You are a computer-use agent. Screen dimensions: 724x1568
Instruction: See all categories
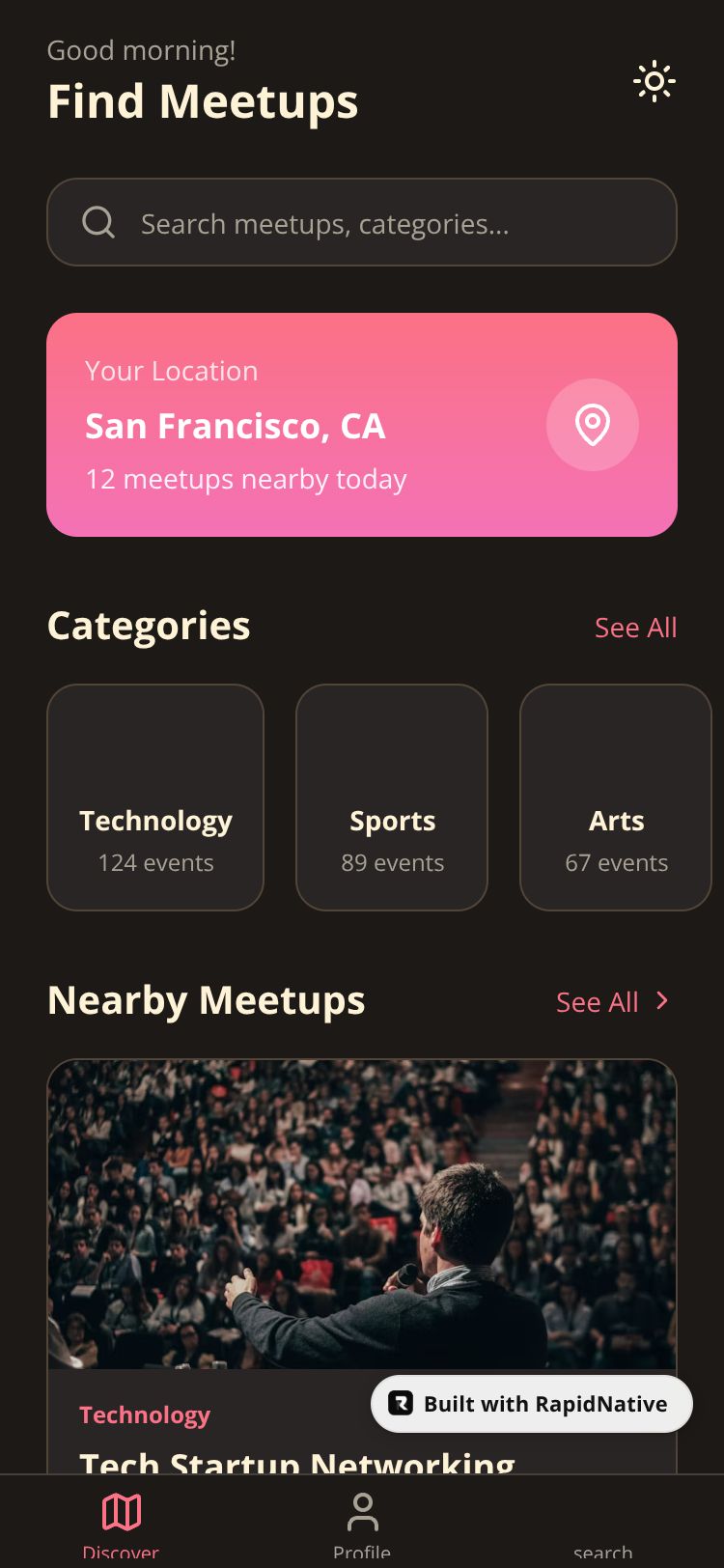pos(635,628)
